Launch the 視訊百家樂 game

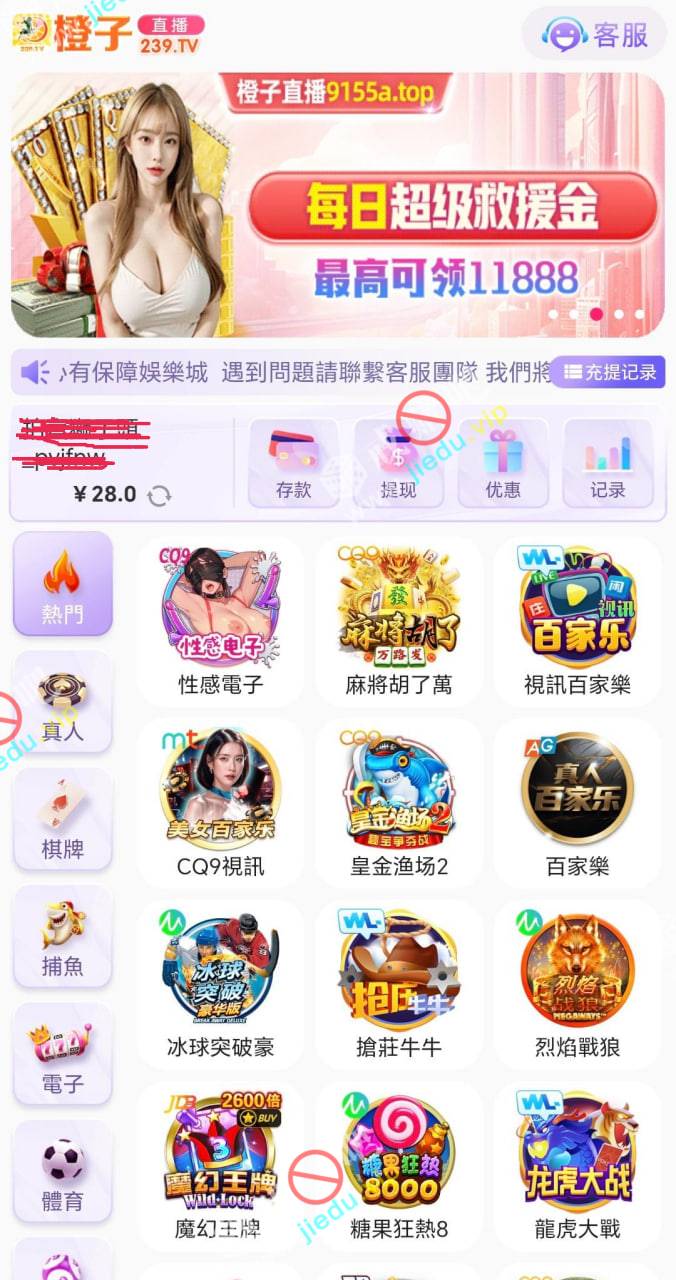(x=577, y=622)
